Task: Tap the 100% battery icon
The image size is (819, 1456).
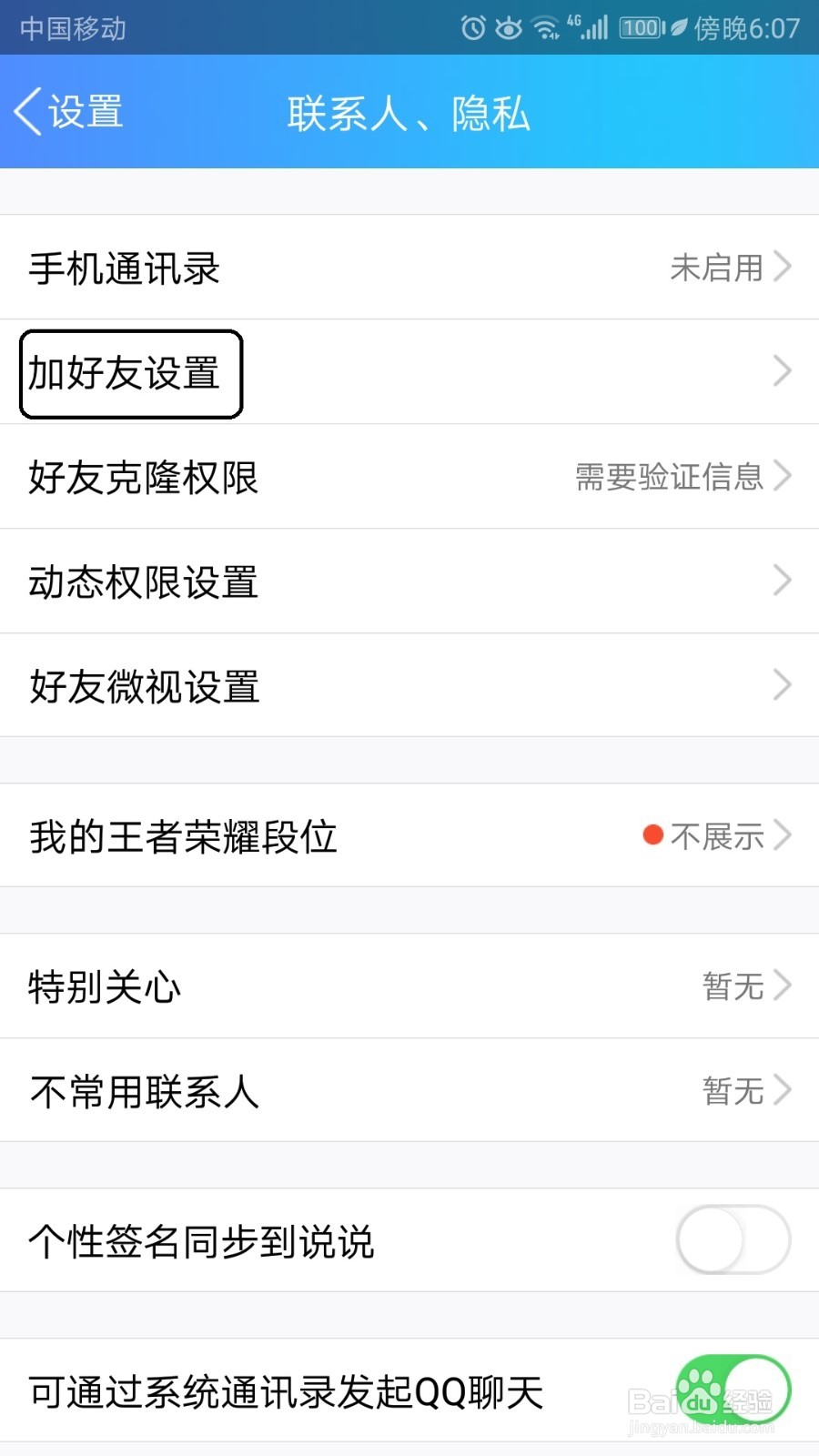Action: pos(640,28)
